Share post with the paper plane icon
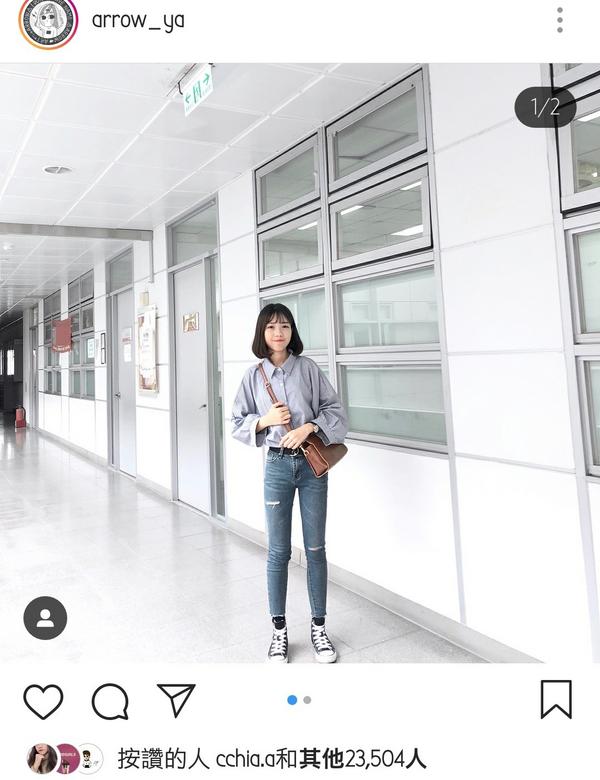 coord(176,700)
